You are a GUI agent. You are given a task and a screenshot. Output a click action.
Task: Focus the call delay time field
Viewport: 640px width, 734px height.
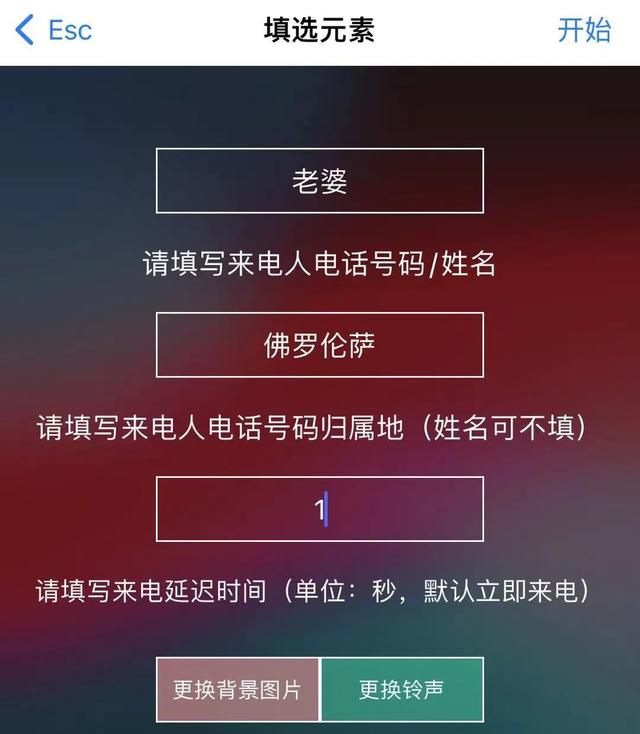coord(319,509)
